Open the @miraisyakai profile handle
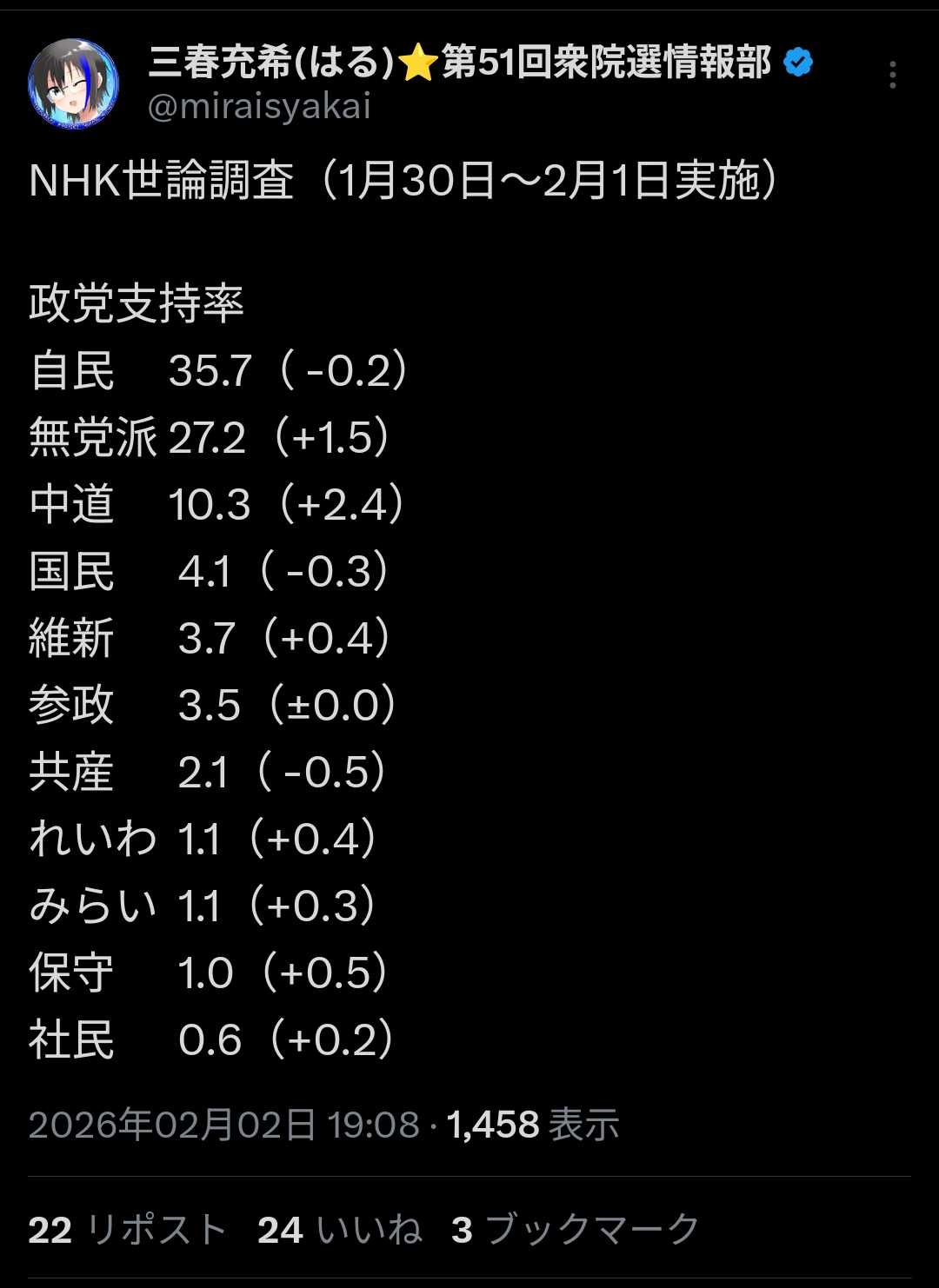The width and height of the screenshot is (939, 1288). point(259,107)
